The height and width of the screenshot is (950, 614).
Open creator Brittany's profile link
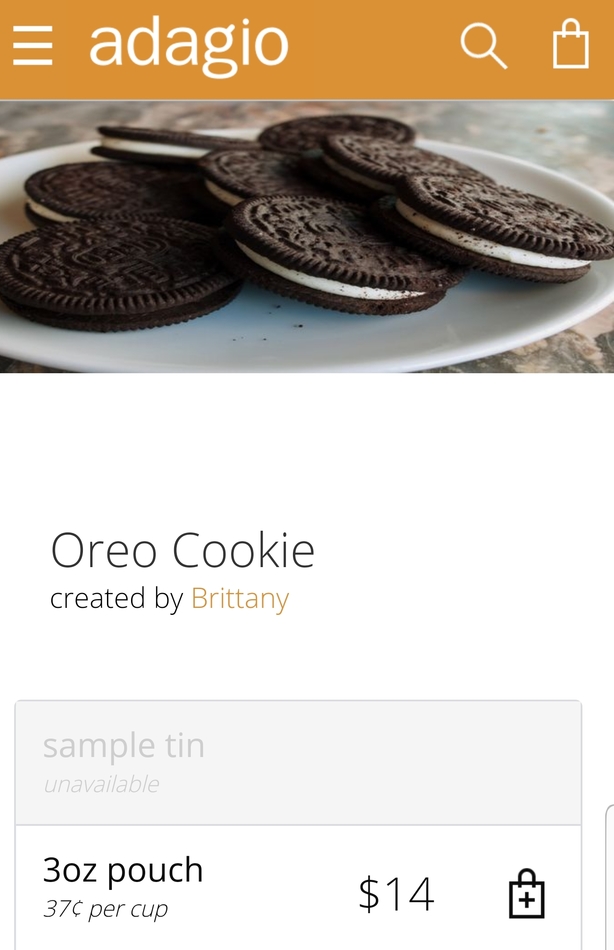[240, 598]
